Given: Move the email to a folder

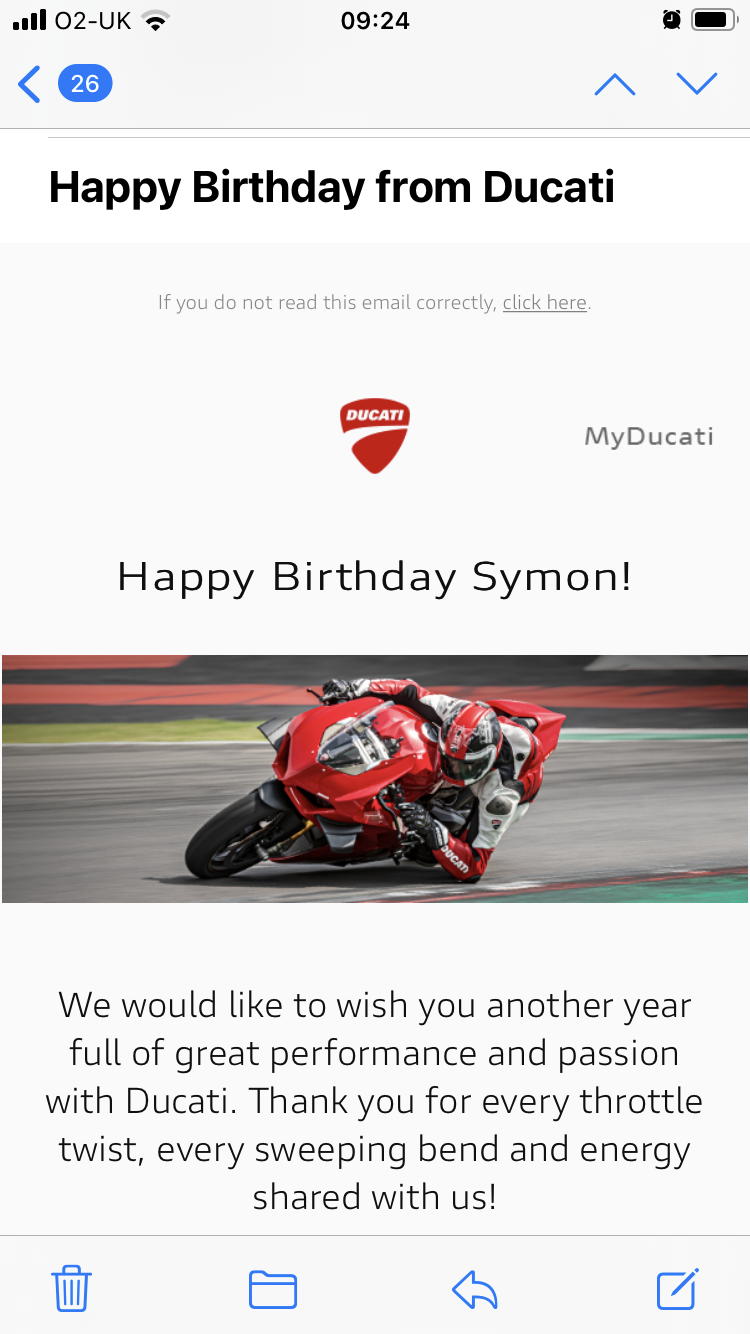Looking at the screenshot, I should pyautogui.click(x=272, y=1288).
